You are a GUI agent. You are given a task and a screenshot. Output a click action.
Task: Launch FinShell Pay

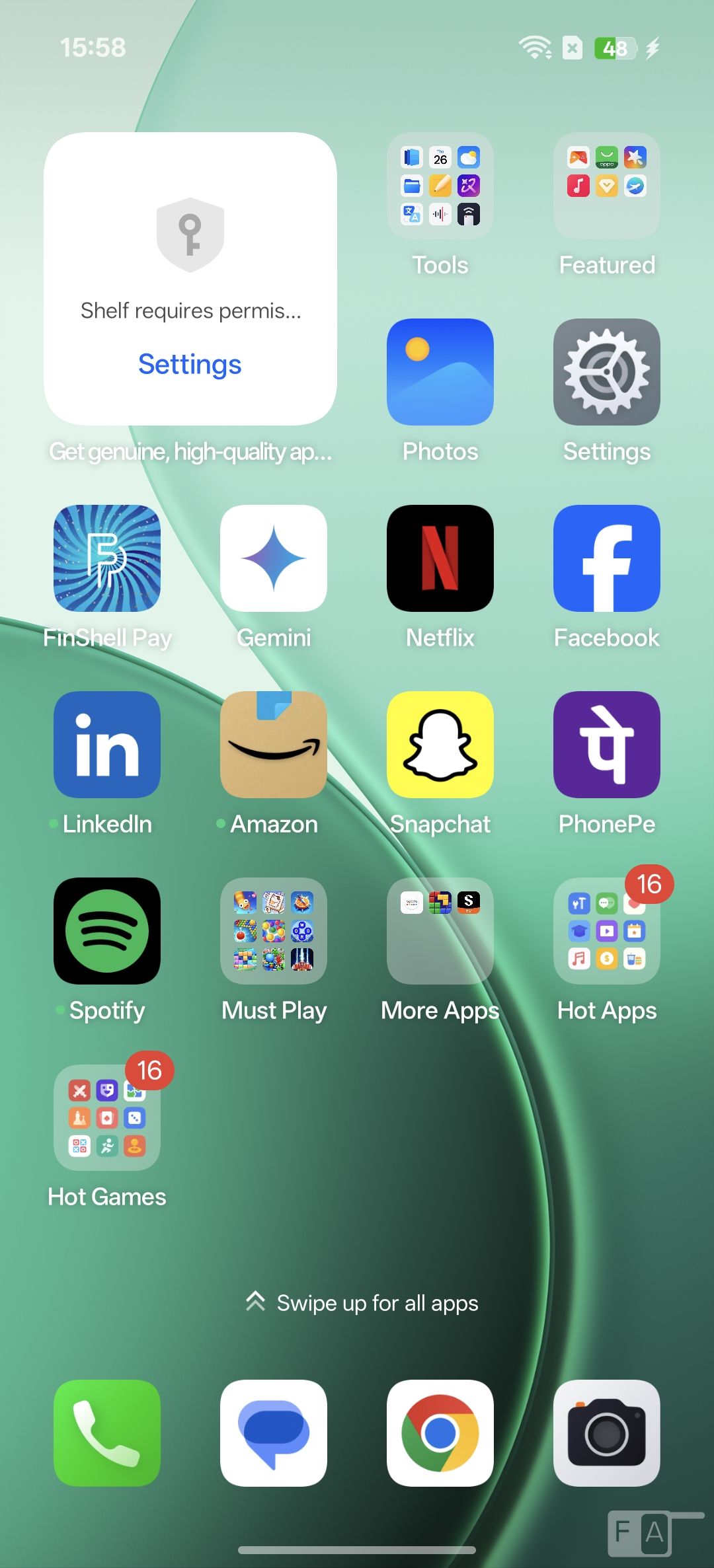click(107, 558)
